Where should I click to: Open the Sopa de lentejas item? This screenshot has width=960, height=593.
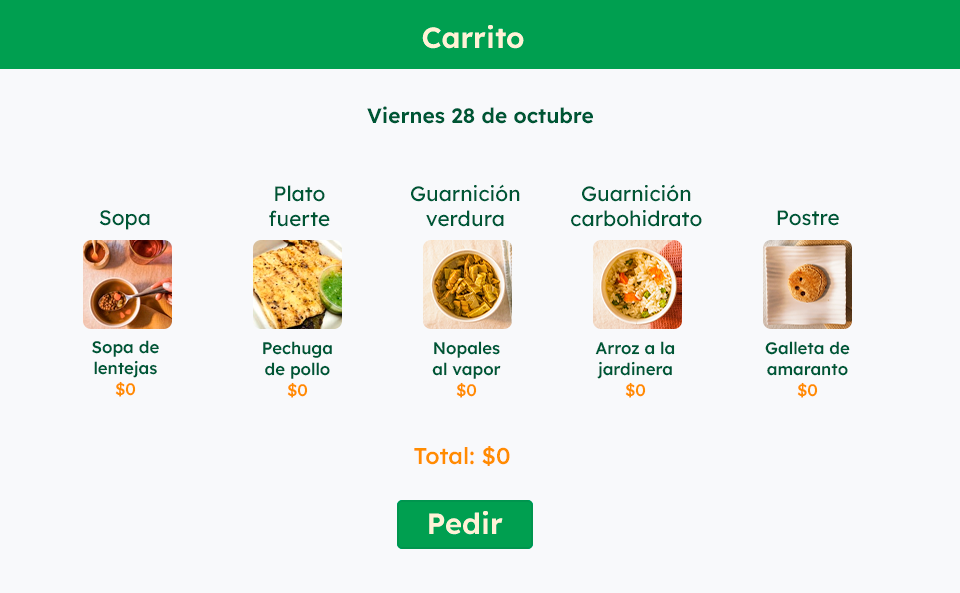127,285
